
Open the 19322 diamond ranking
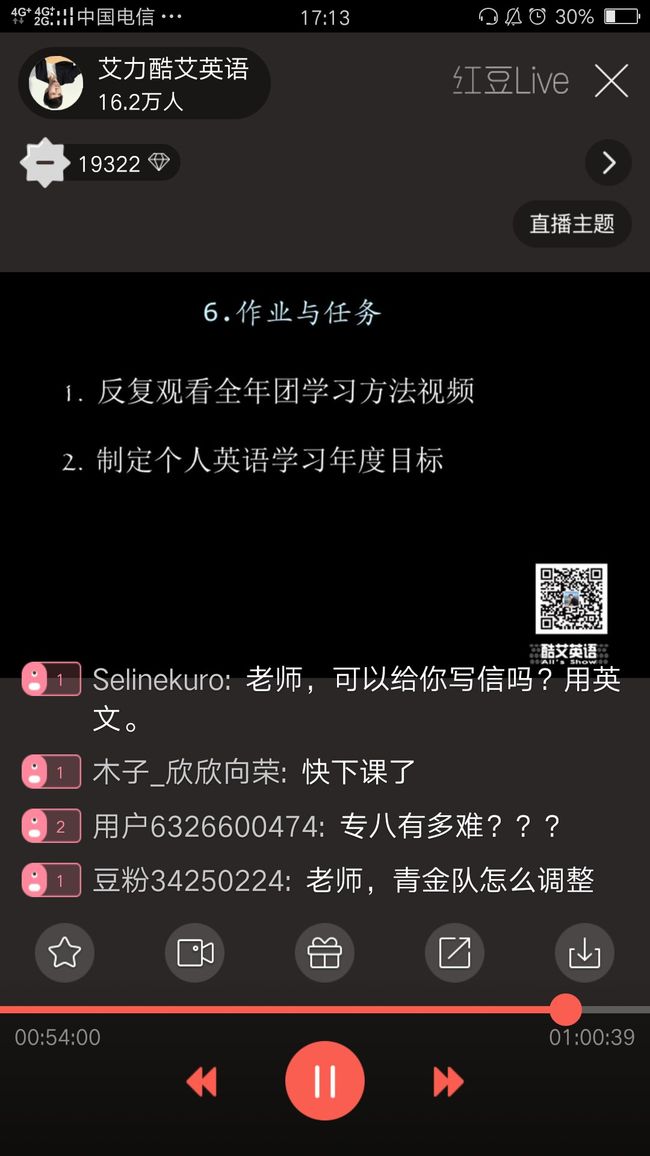click(99, 163)
